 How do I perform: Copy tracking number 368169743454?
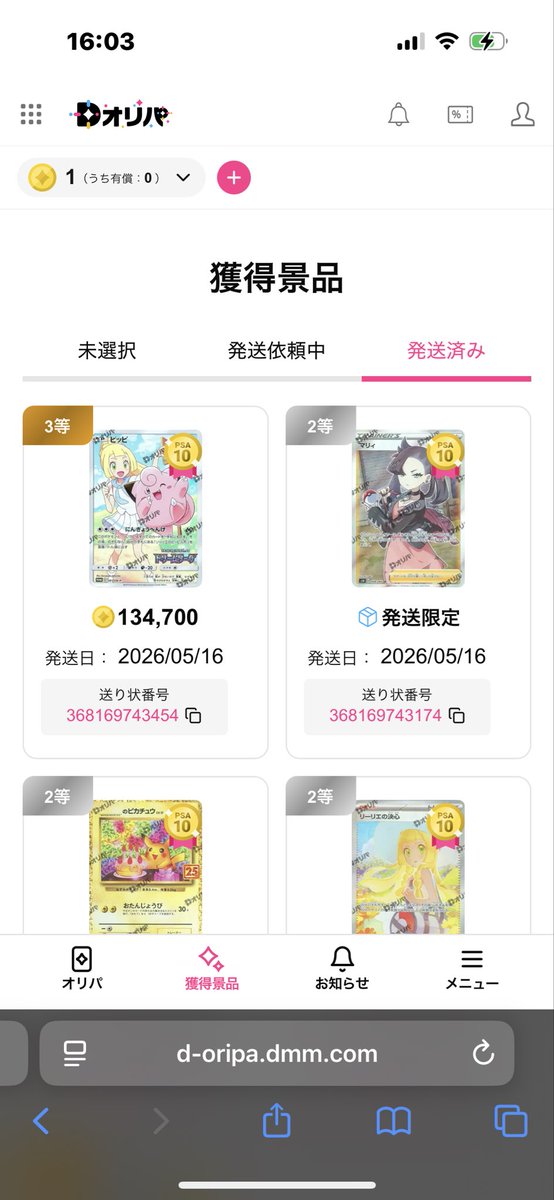coord(194,716)
